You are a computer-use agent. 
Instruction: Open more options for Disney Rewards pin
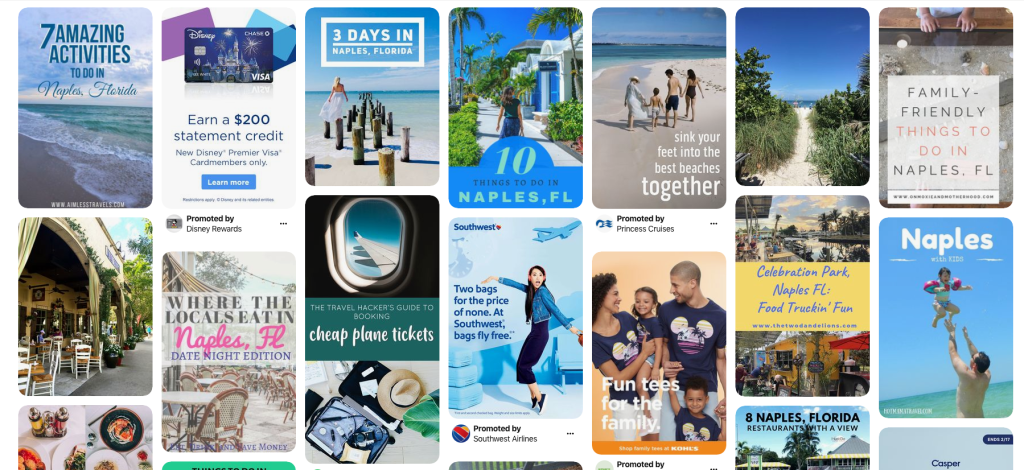tap(284, 224)
